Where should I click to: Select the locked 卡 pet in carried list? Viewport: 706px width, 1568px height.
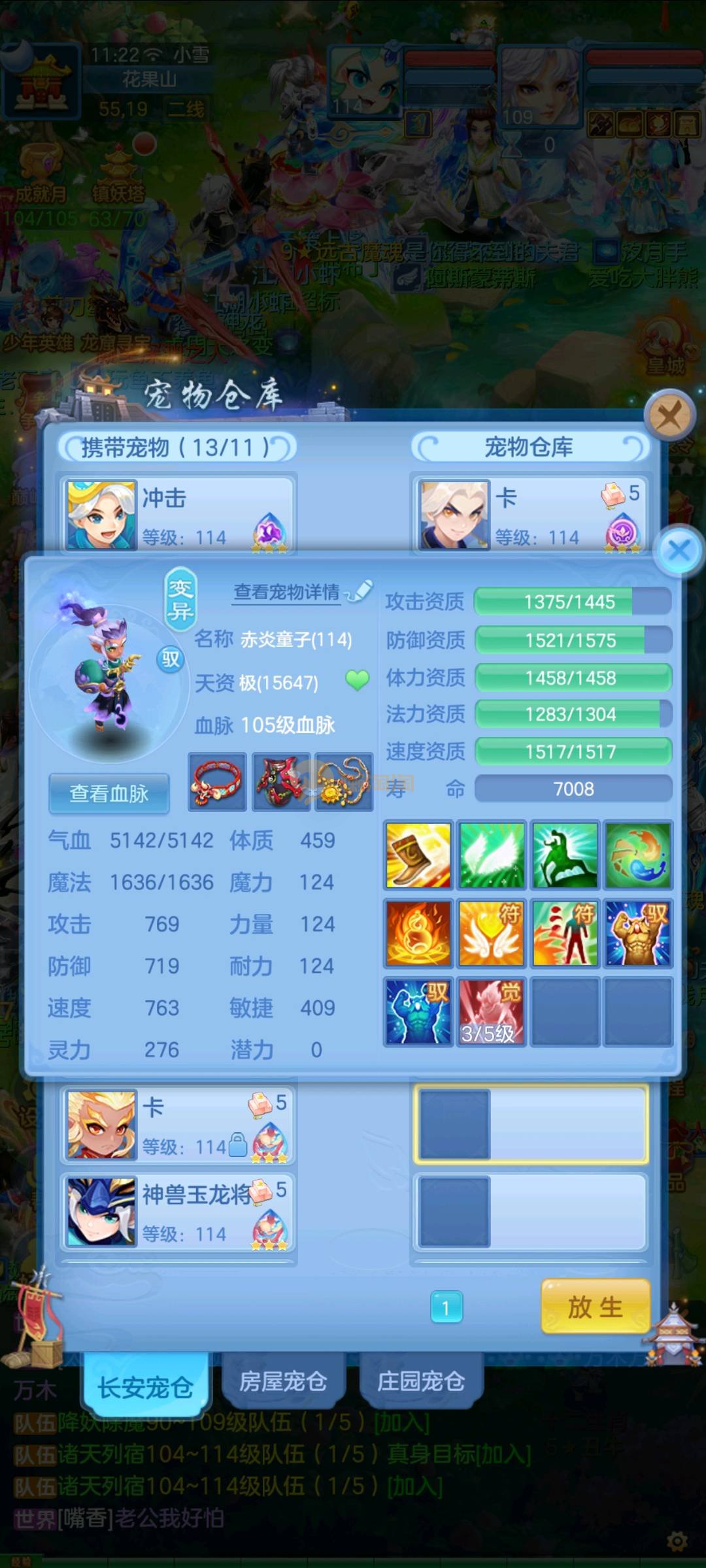tap(178, 1125)
